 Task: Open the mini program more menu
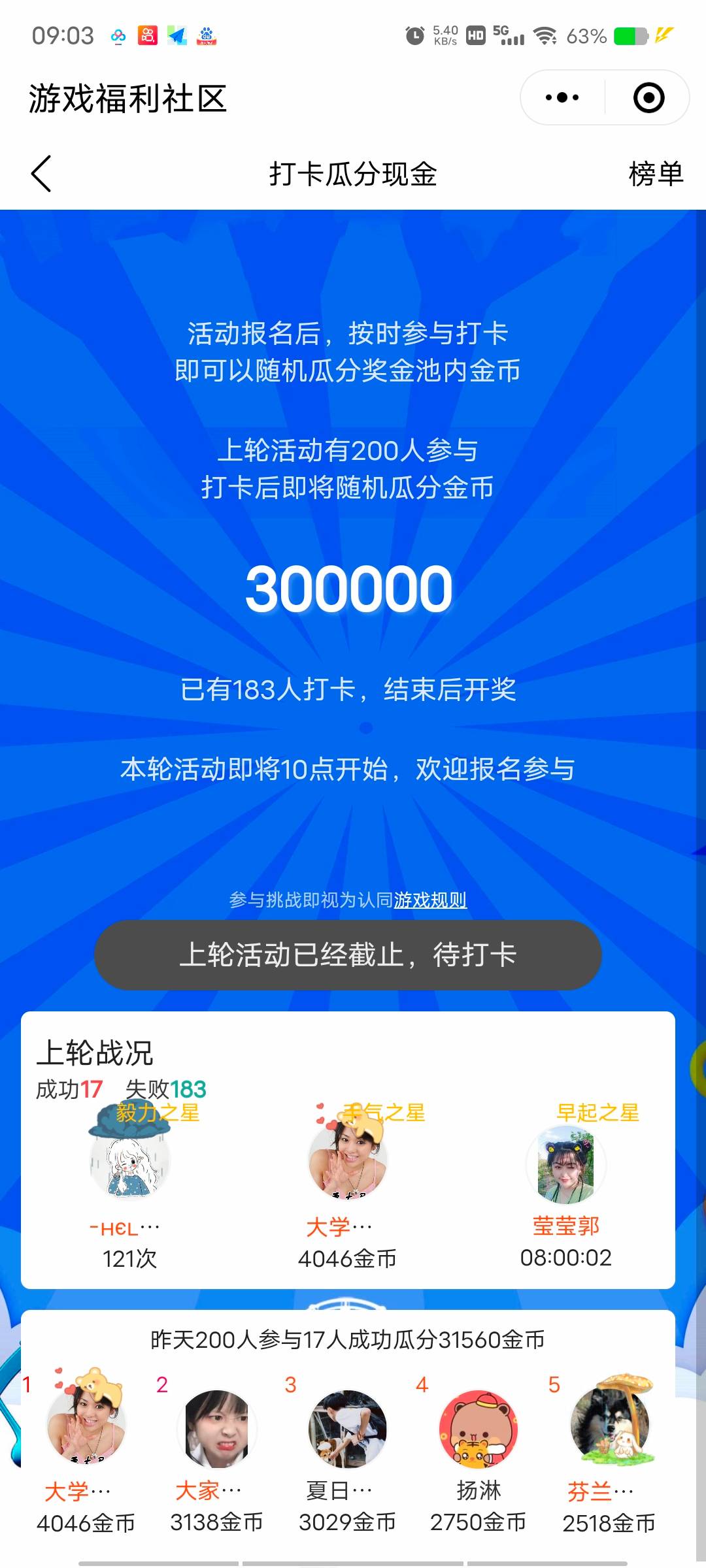tap(562, 98)
